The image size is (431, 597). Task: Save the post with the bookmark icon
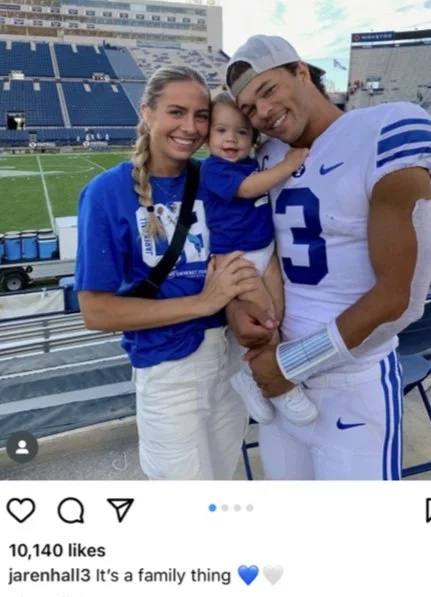[x=428, y=510]
